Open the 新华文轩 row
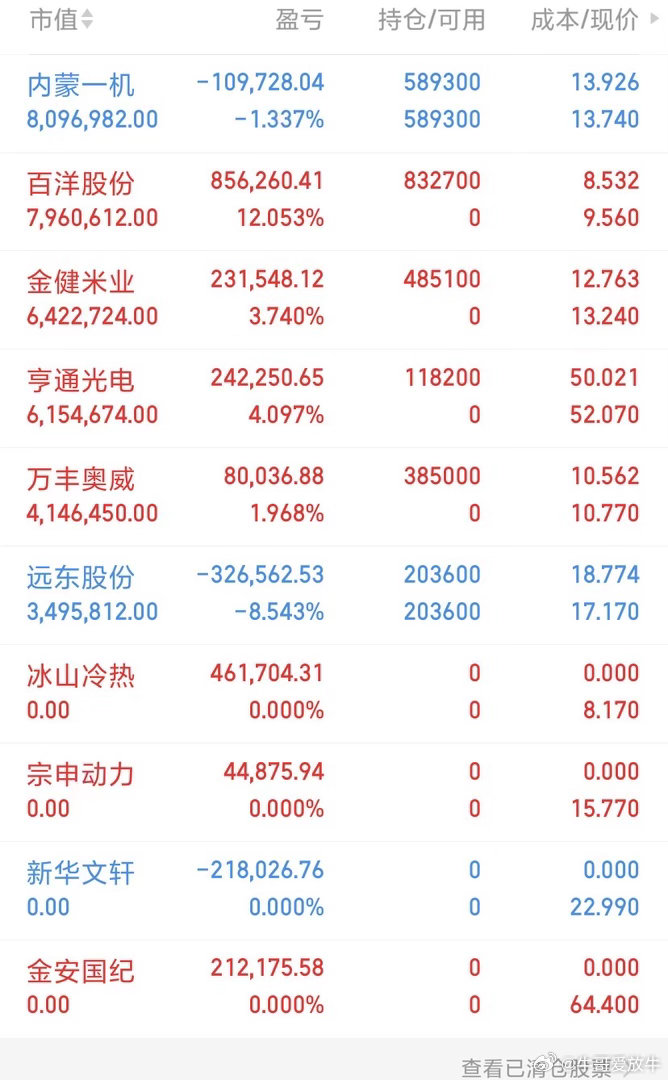Viewport: 668px width, 1080px height. click(334, 891)
